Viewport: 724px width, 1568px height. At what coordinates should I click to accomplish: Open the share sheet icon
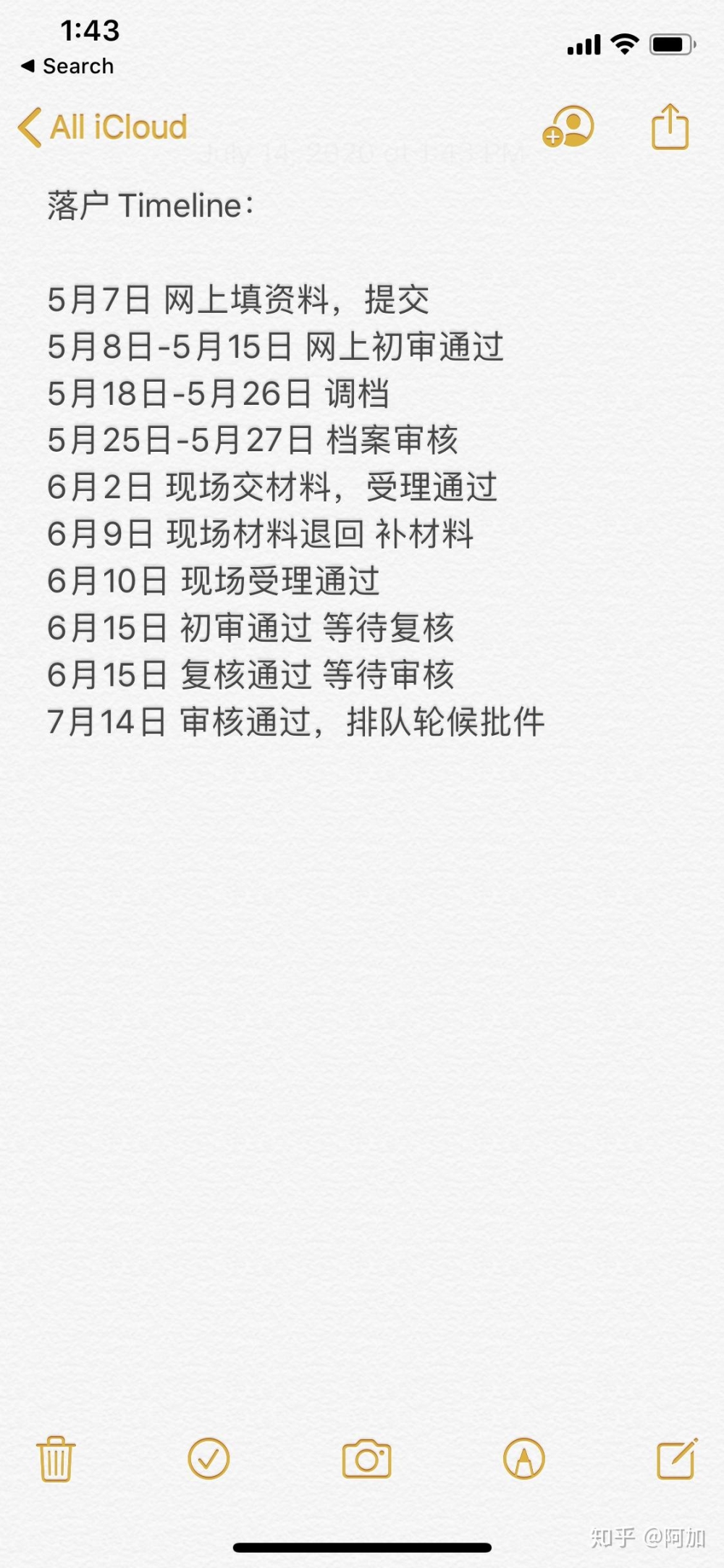point(670,127)
